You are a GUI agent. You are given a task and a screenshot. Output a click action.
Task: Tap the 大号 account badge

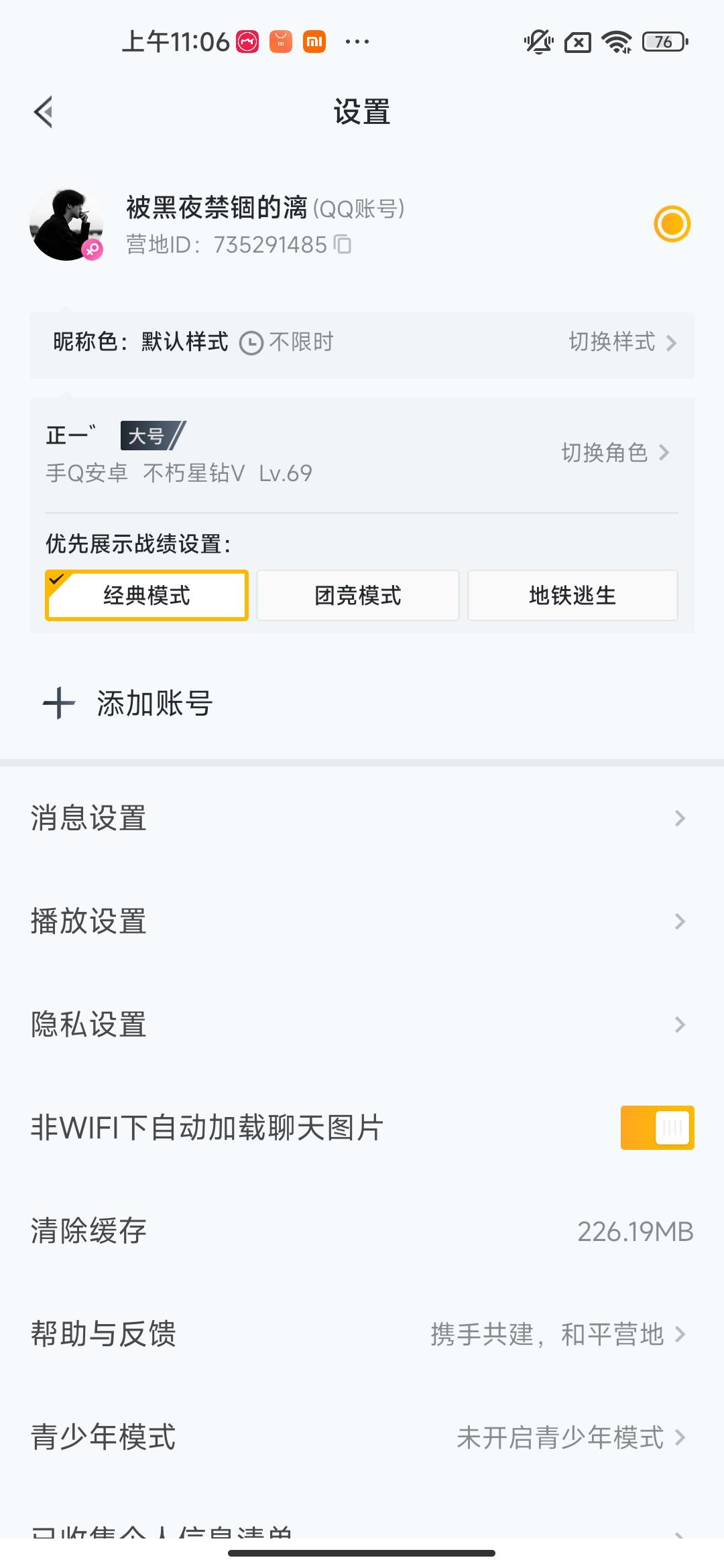[x=149, y=436]
